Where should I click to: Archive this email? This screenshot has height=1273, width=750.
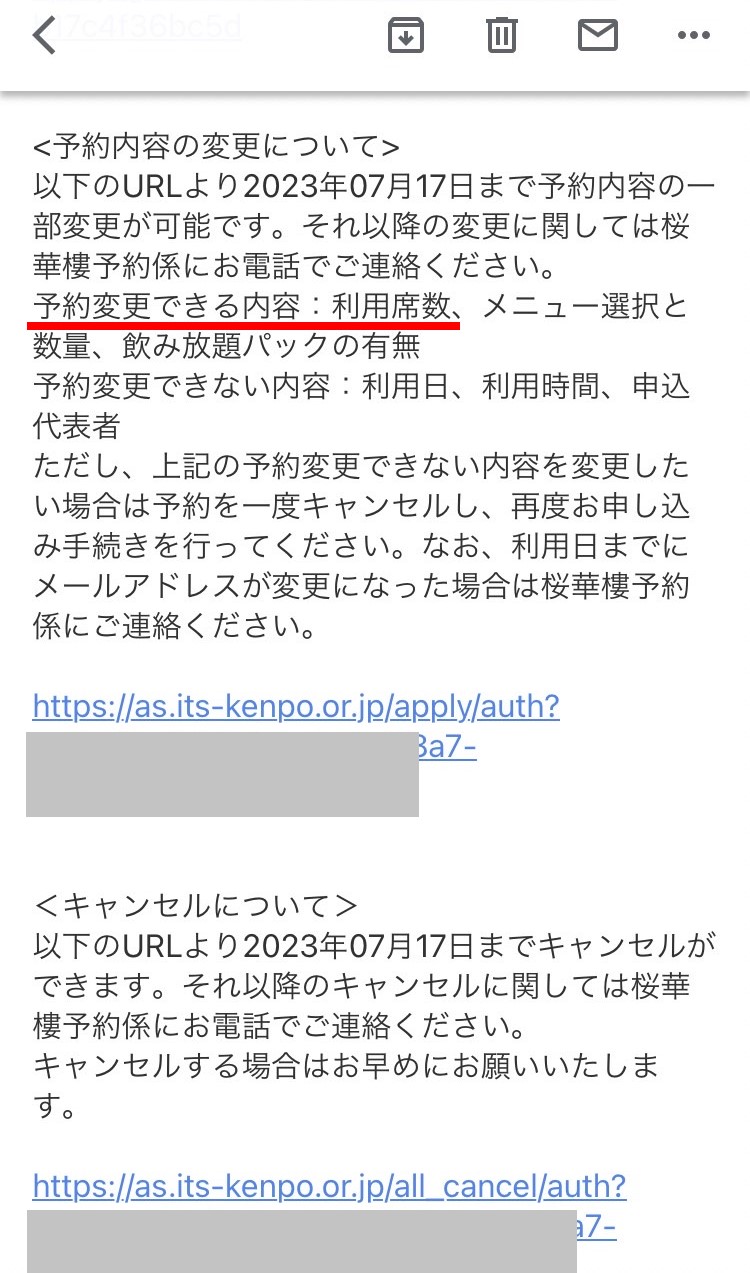(406, 36)
